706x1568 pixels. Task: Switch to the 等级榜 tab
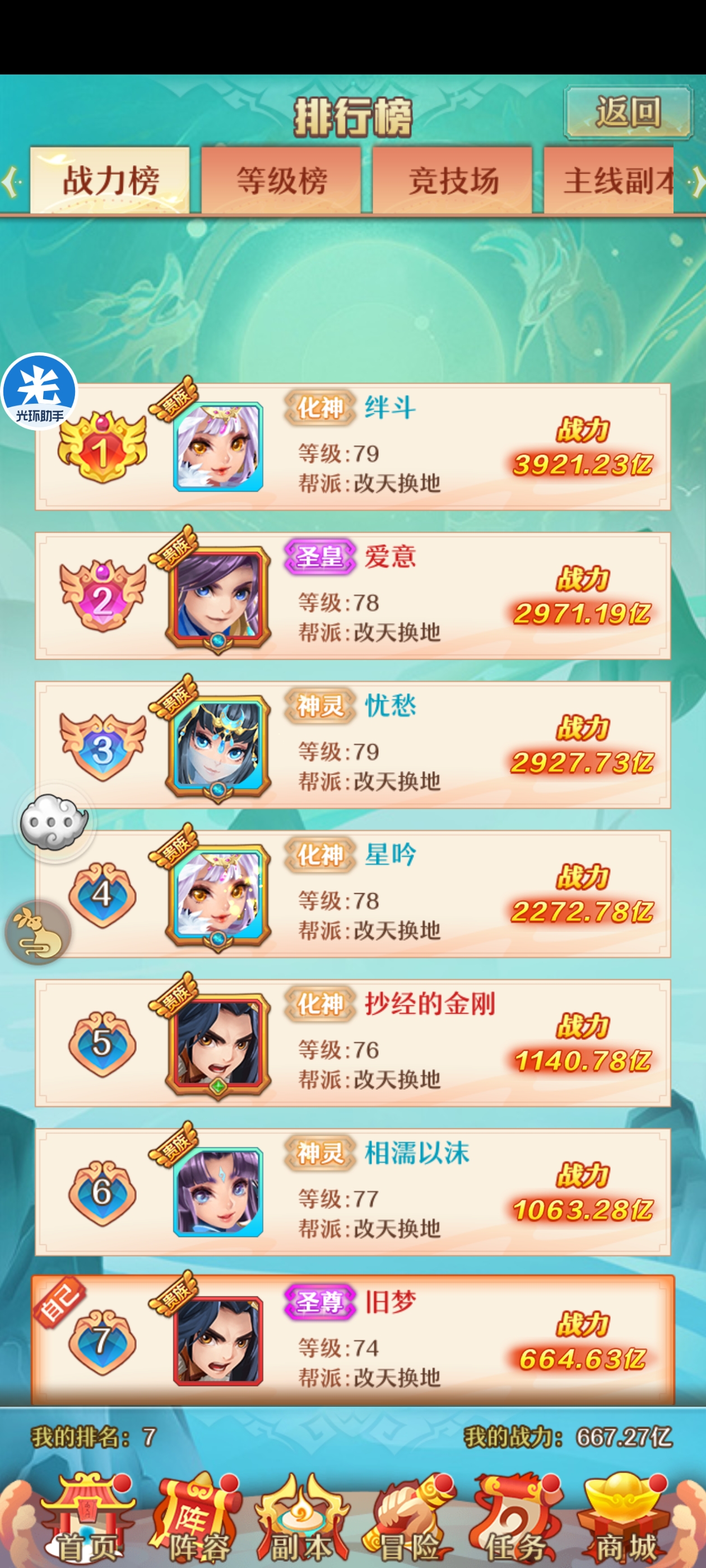coord(281,180)
